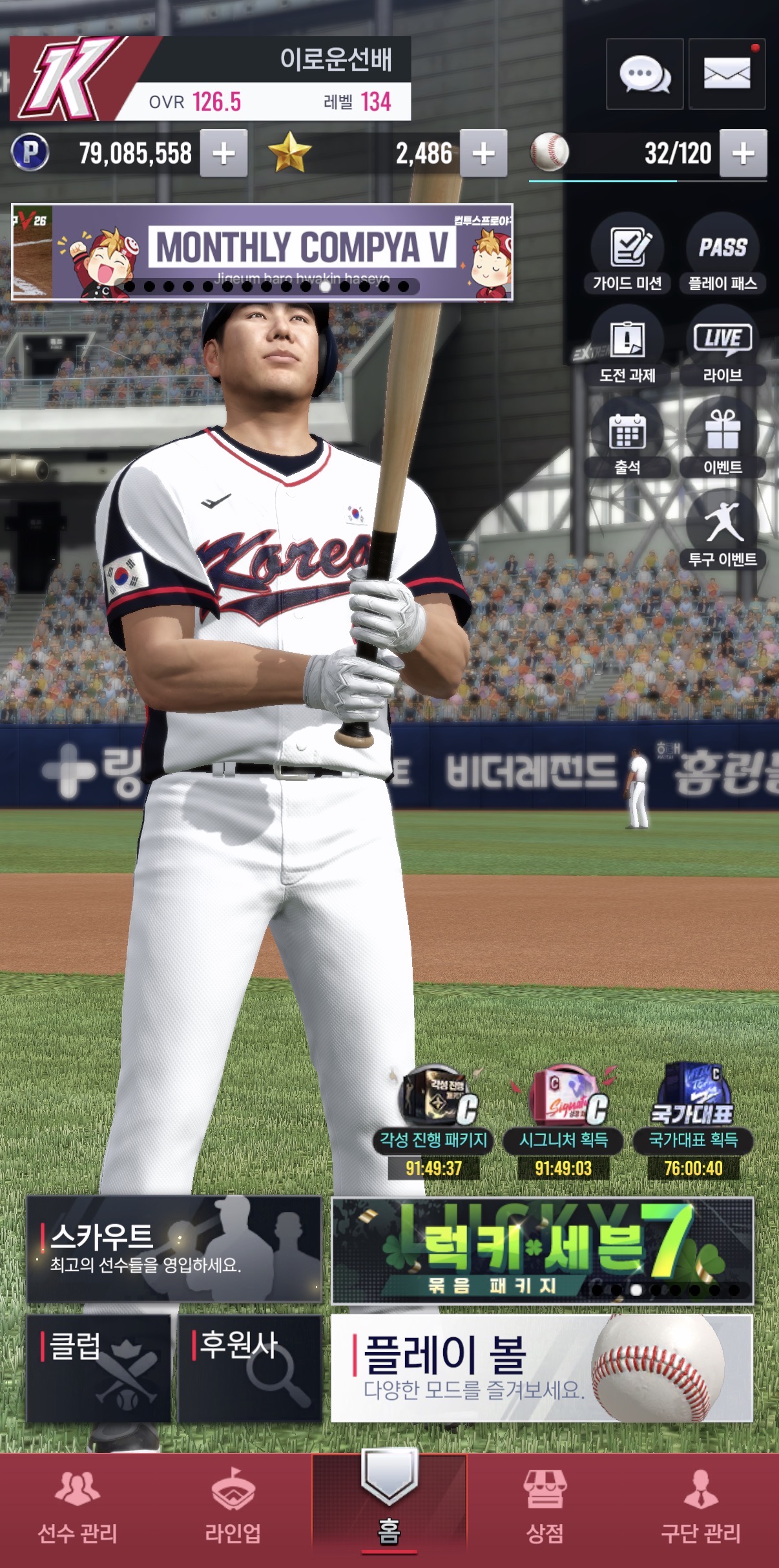
Task: Switch to the 라인업 lineup tab
Action: pyautogui.click(x=233, y=1509)
